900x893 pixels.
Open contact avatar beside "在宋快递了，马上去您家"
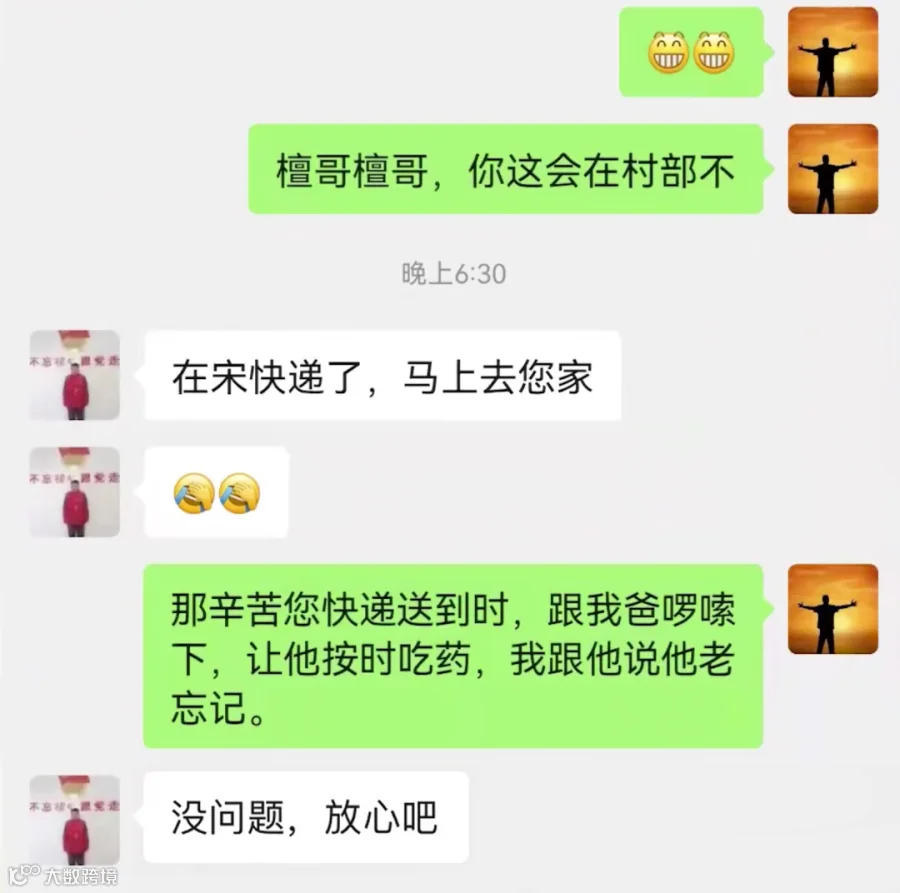(75, 375)
